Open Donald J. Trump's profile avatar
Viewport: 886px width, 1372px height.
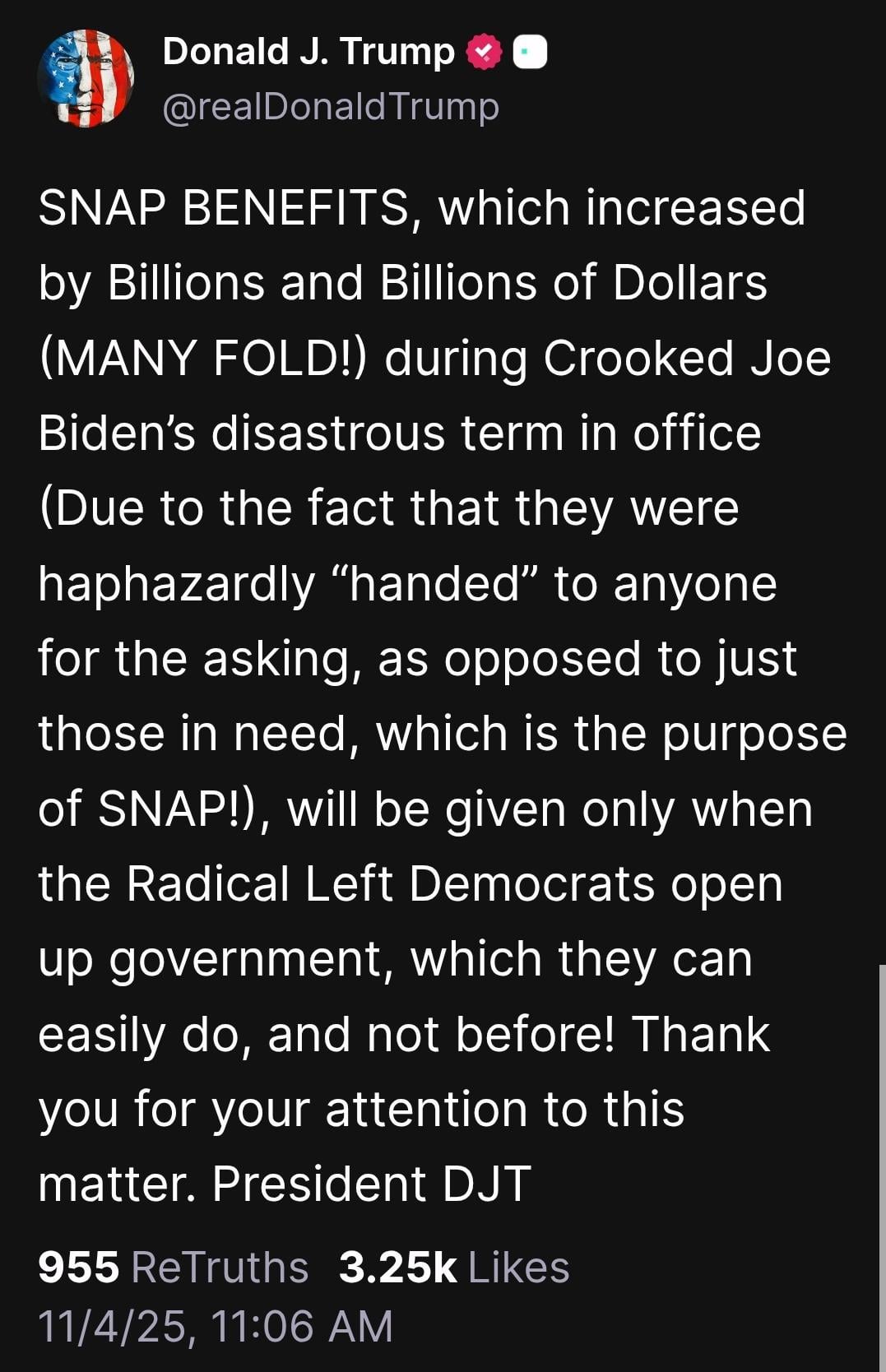(x=86, y=79)
